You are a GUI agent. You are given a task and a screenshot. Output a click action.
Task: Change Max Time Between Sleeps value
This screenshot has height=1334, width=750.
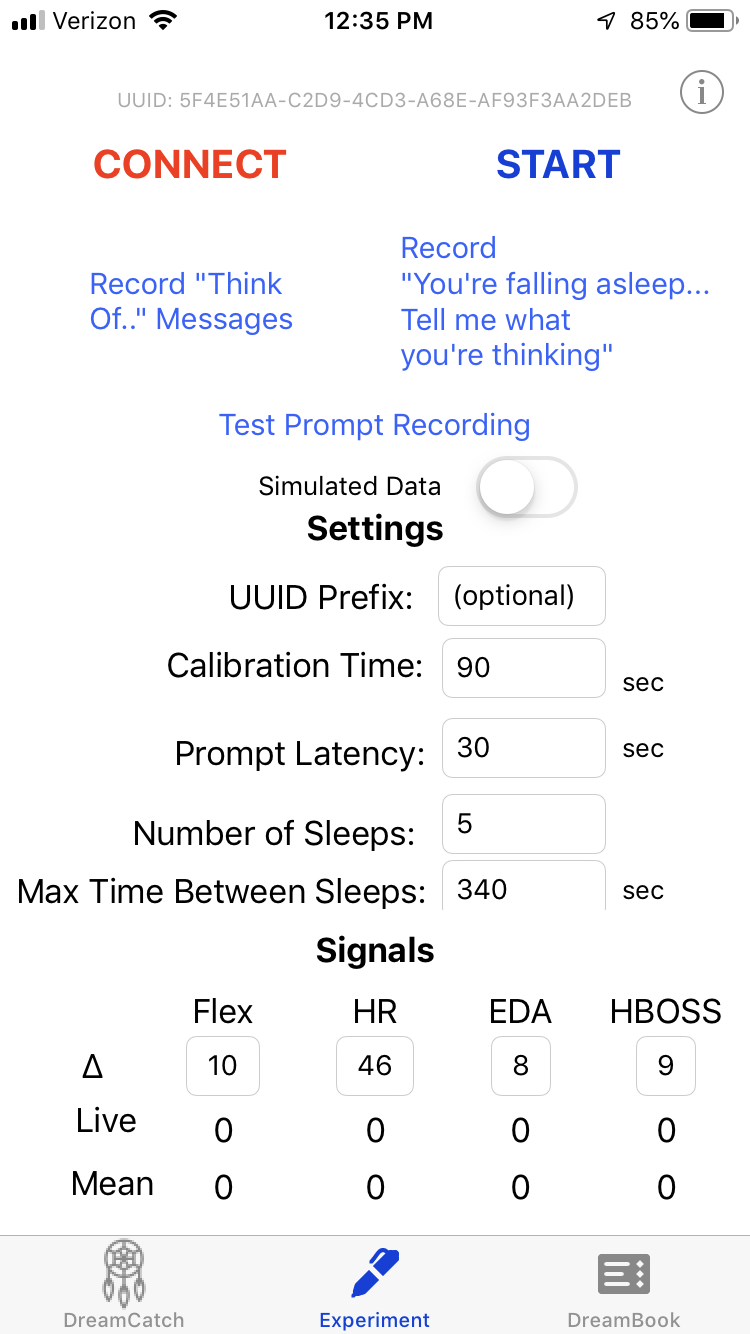pyautogui.click(x=524, y=886)
